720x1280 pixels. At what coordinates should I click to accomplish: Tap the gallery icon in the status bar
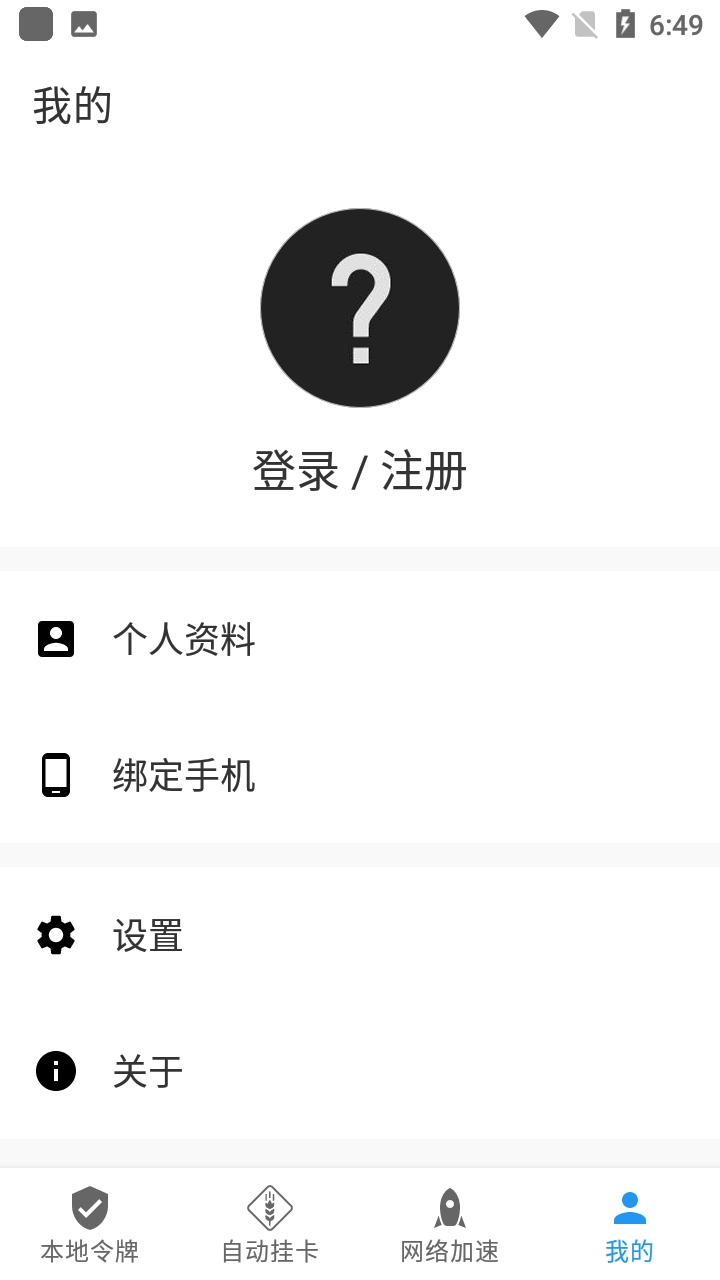pyautogui.click(x=84, y=23)
